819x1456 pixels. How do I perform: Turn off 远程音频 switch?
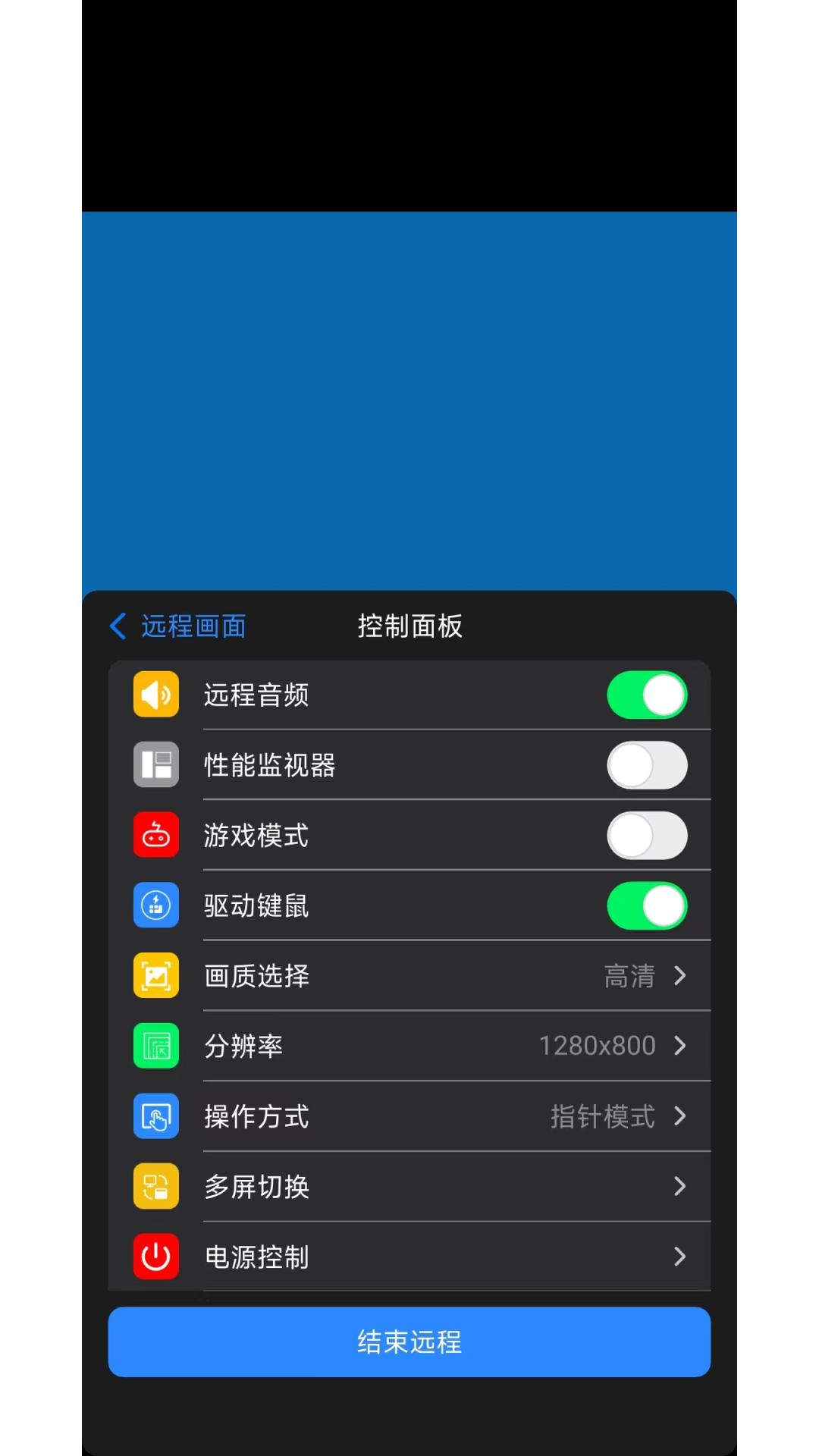tap(647, 695)
